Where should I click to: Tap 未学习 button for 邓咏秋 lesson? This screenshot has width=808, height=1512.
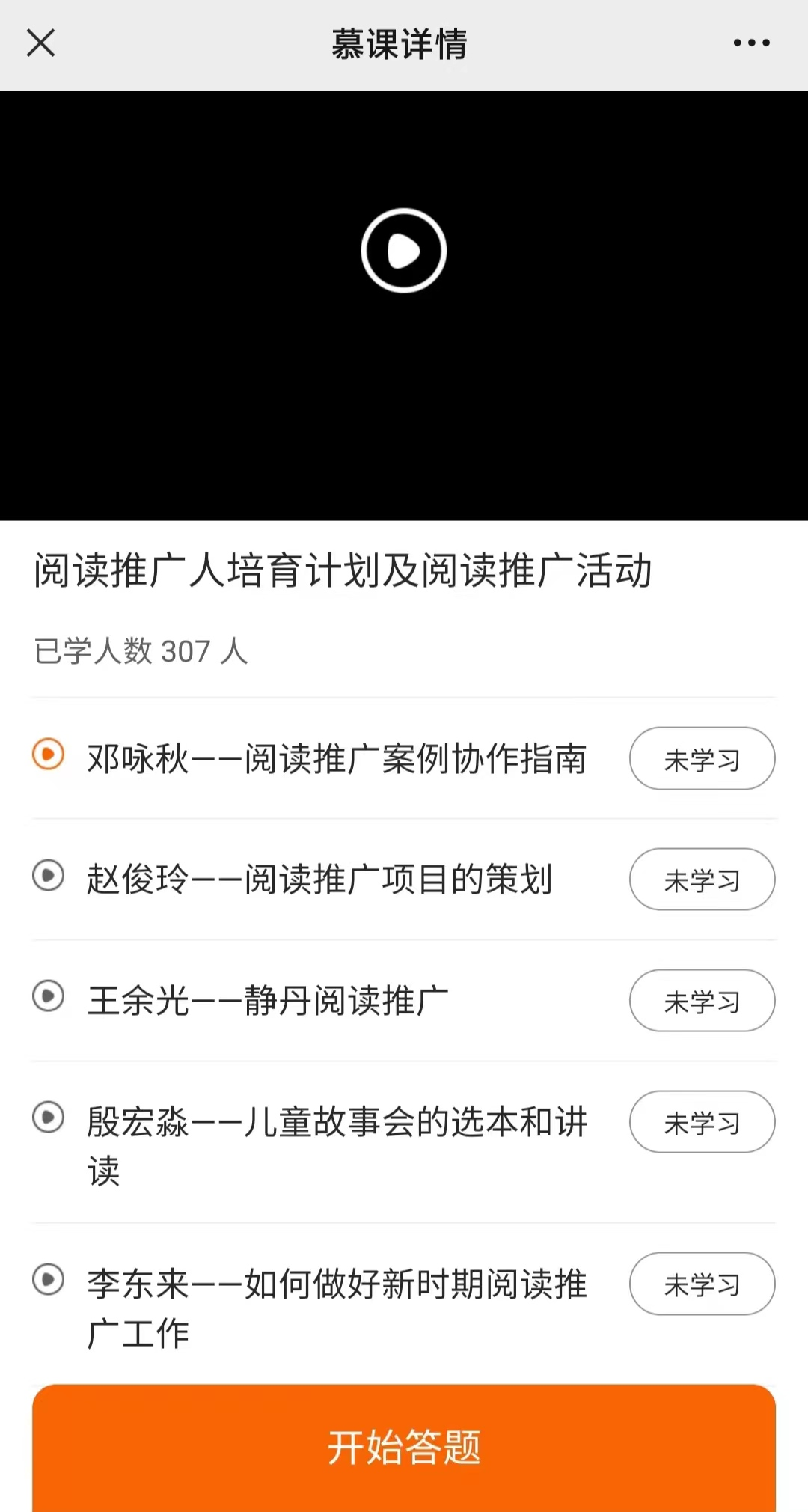click(702, 759)
